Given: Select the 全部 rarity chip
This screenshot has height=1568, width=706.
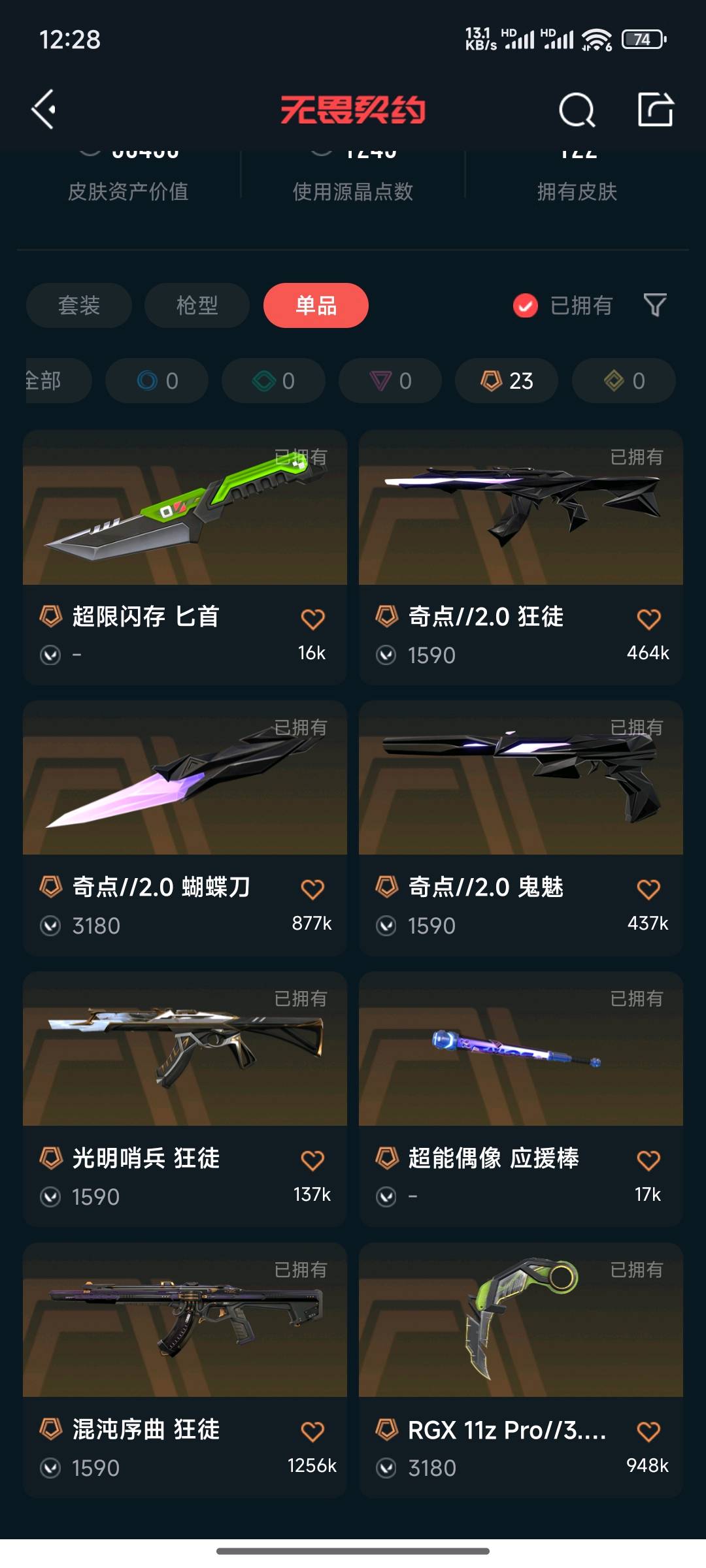Looking at the screenshot, I should pyautogui.click(x=52, y=380).
